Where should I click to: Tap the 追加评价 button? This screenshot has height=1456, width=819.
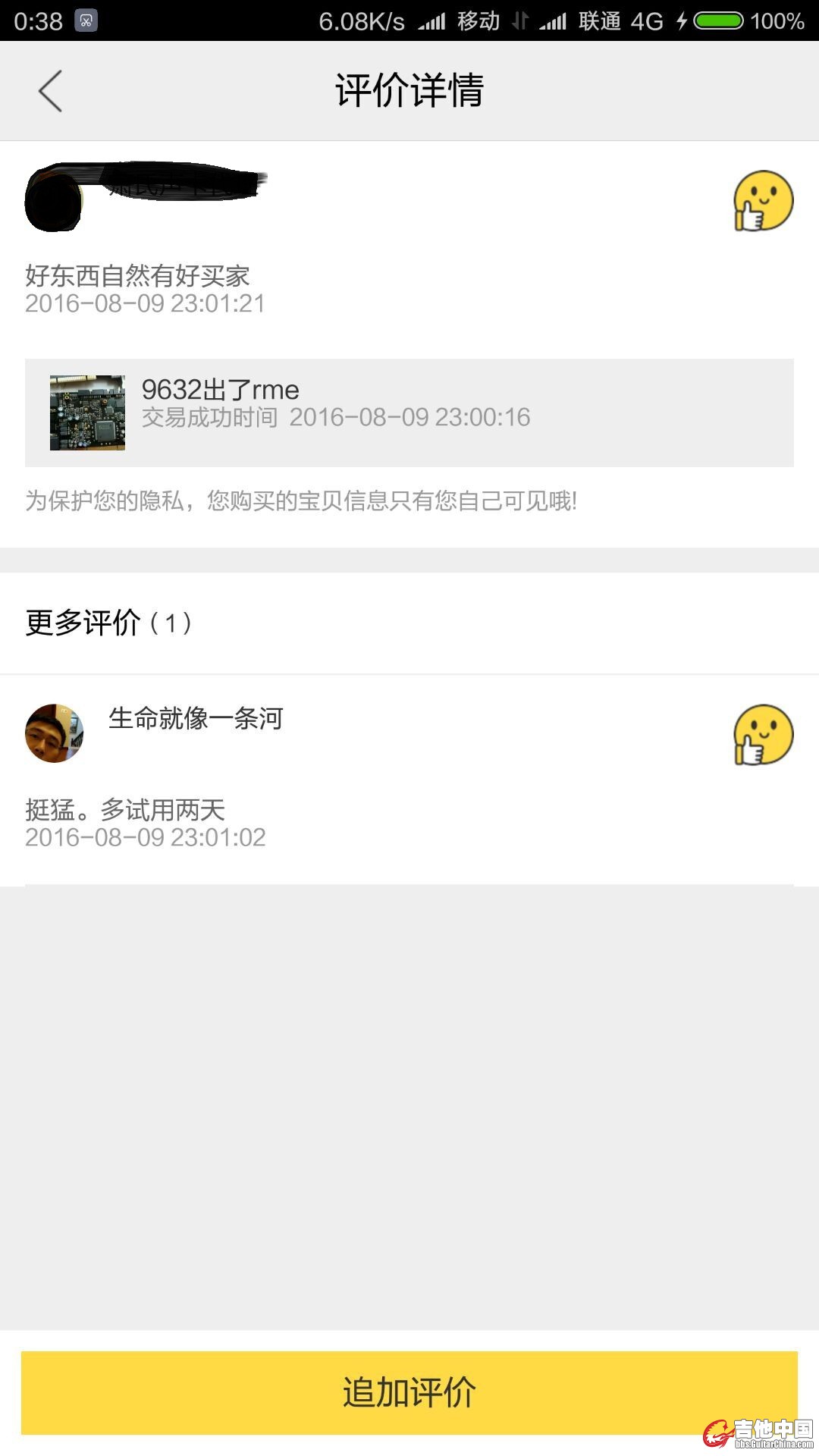pos(409,1392)
